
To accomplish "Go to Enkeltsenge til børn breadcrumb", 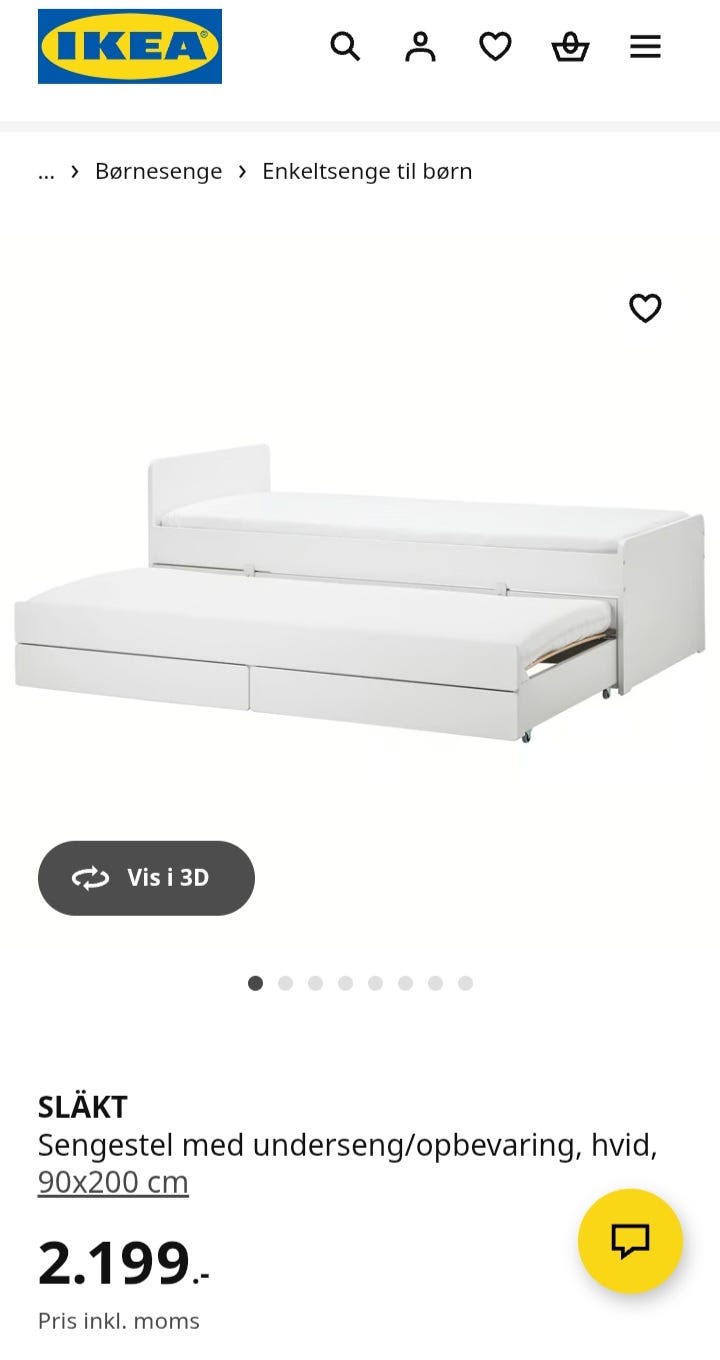I will (367, 172).
